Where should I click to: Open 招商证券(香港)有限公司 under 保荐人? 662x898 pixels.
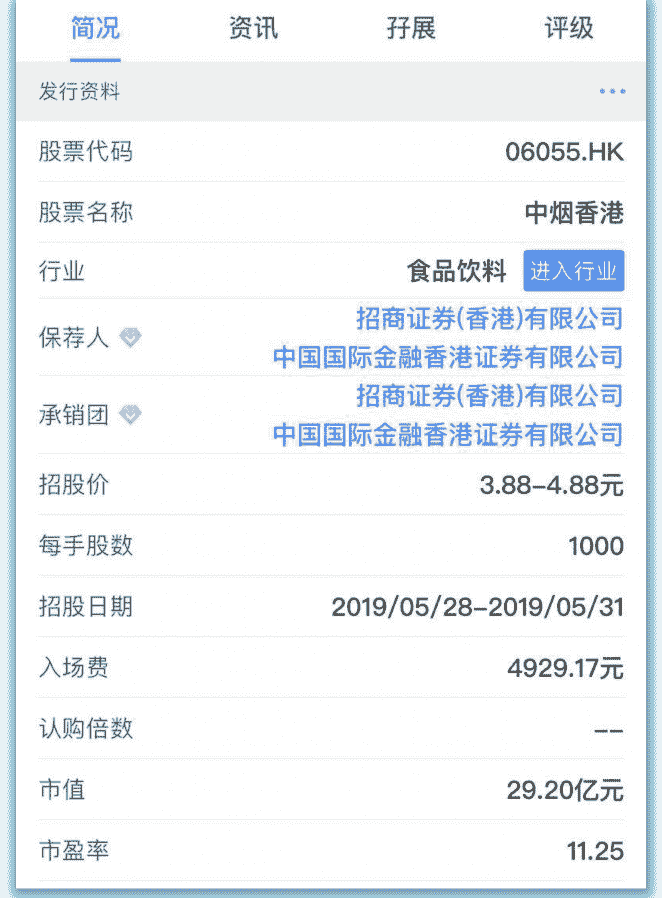[x=490, y=319]
